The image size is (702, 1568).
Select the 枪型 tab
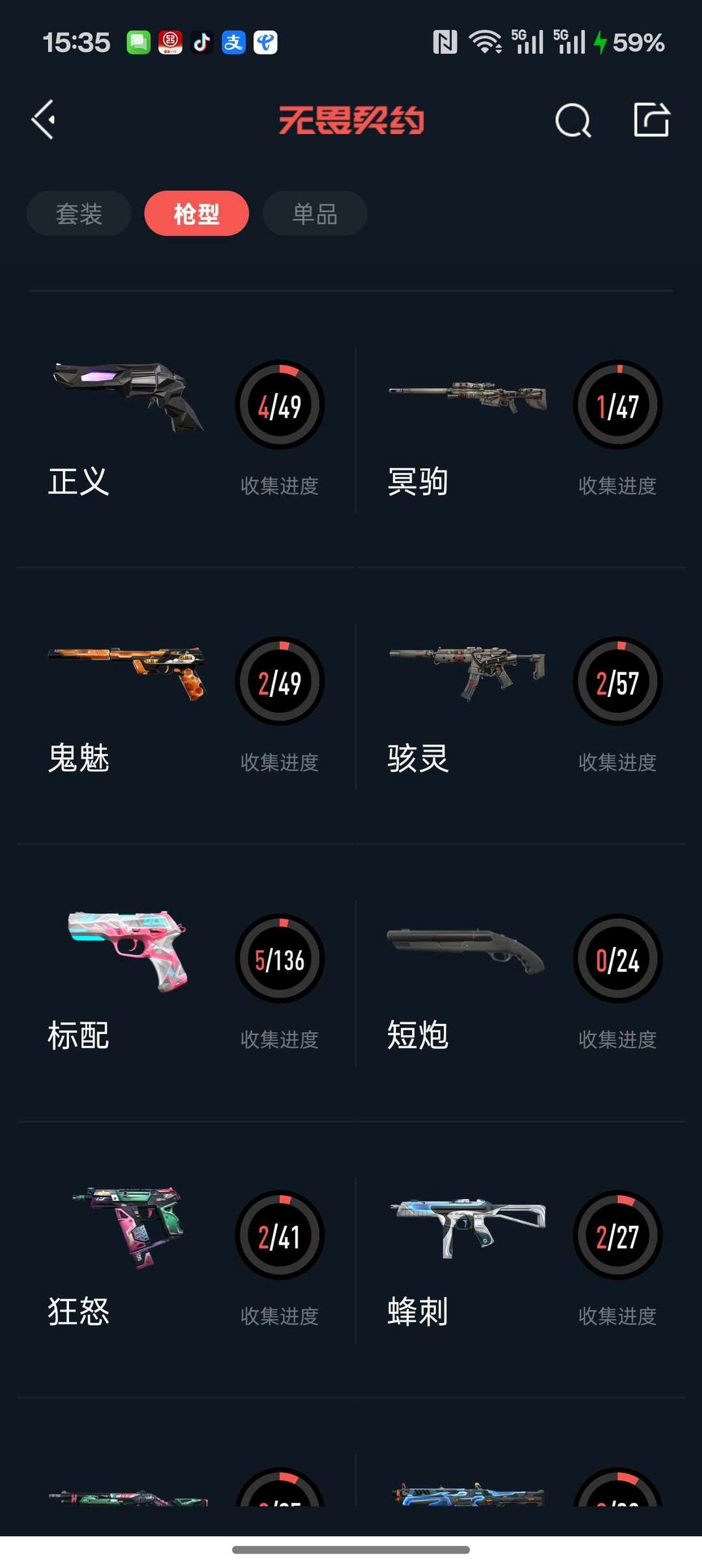click(196, 214)
